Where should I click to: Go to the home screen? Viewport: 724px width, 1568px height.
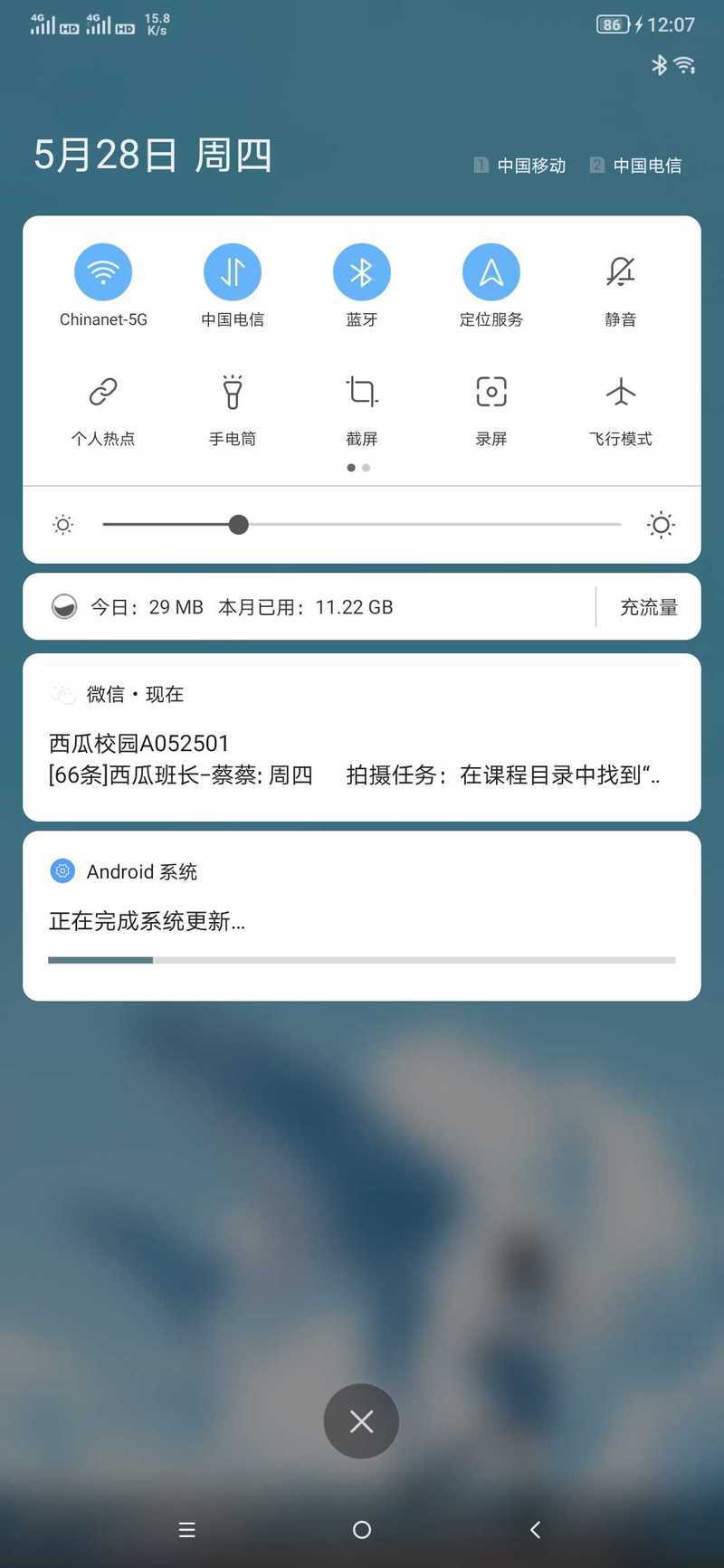(x=362, y=1530)
